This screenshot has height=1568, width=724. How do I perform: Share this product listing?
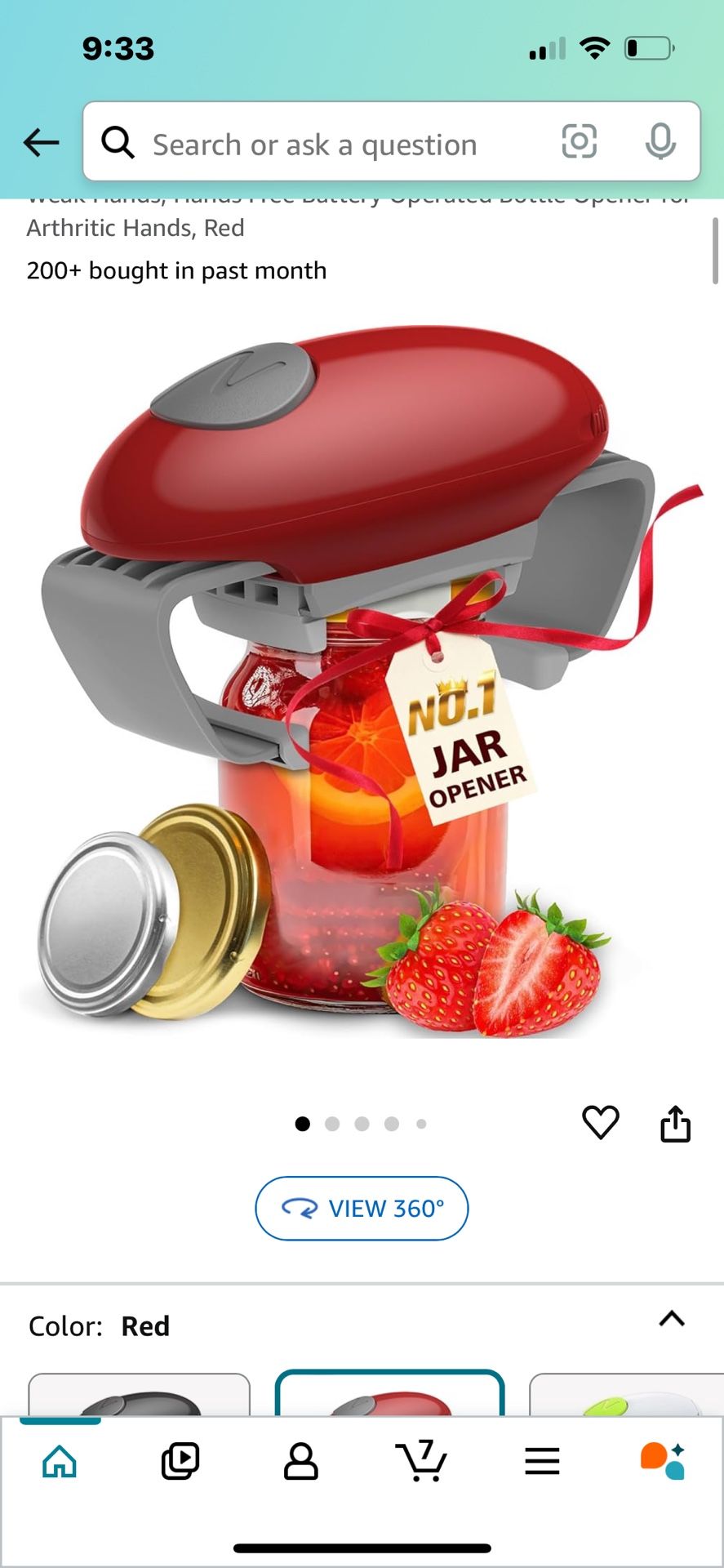click(x=675, y=1124)
